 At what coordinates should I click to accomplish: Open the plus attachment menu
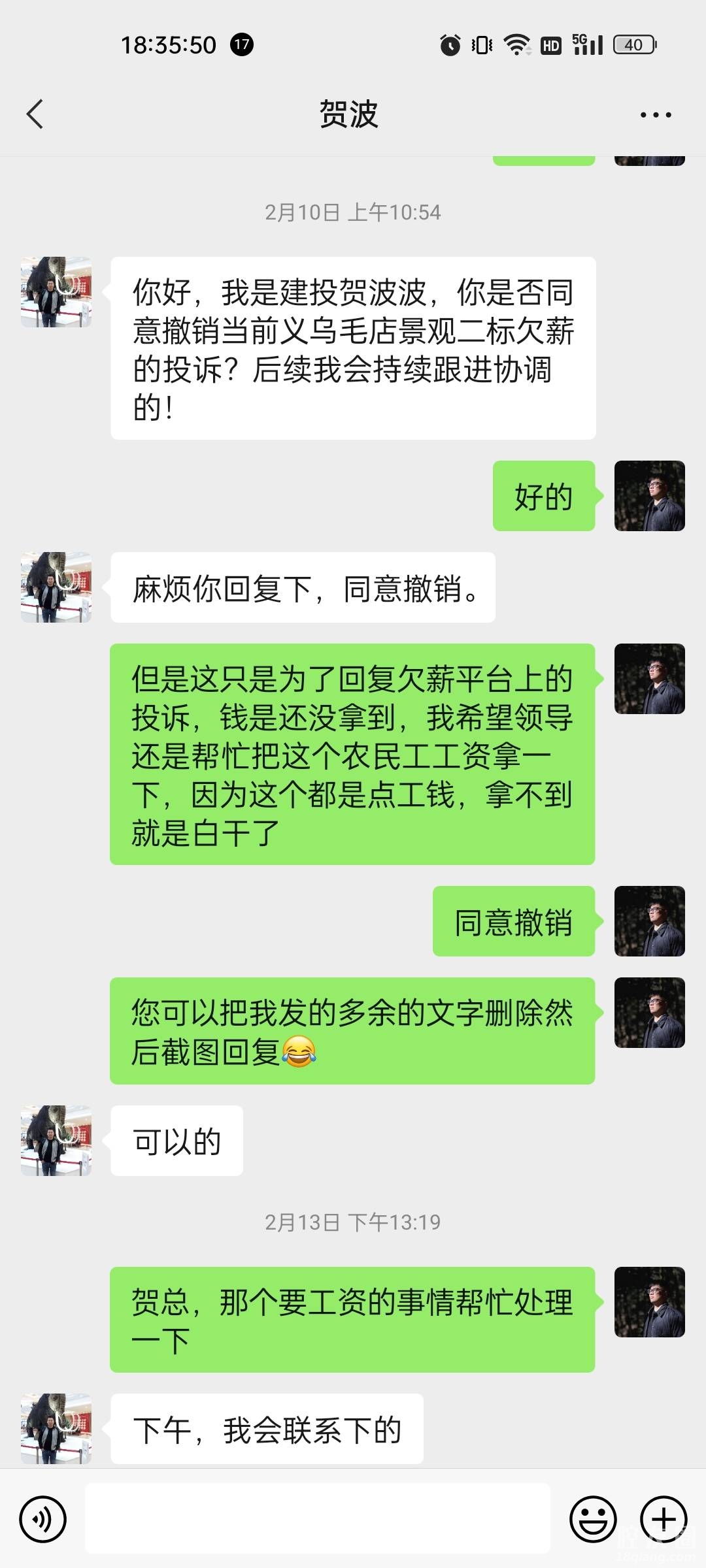click(663, 1519)
